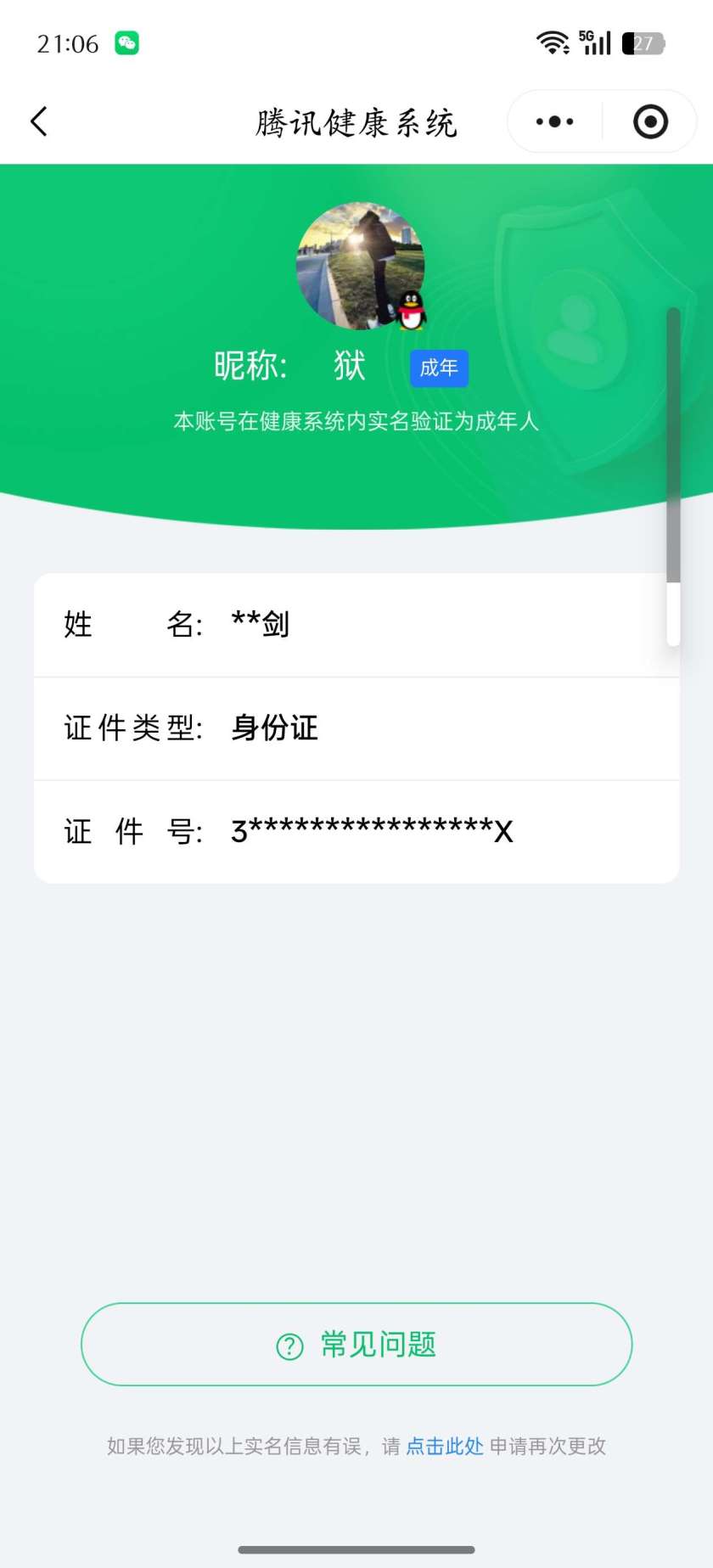Tap the masked 证件号 ID number row
The image size is (713, 1568).
pos(356,831)
